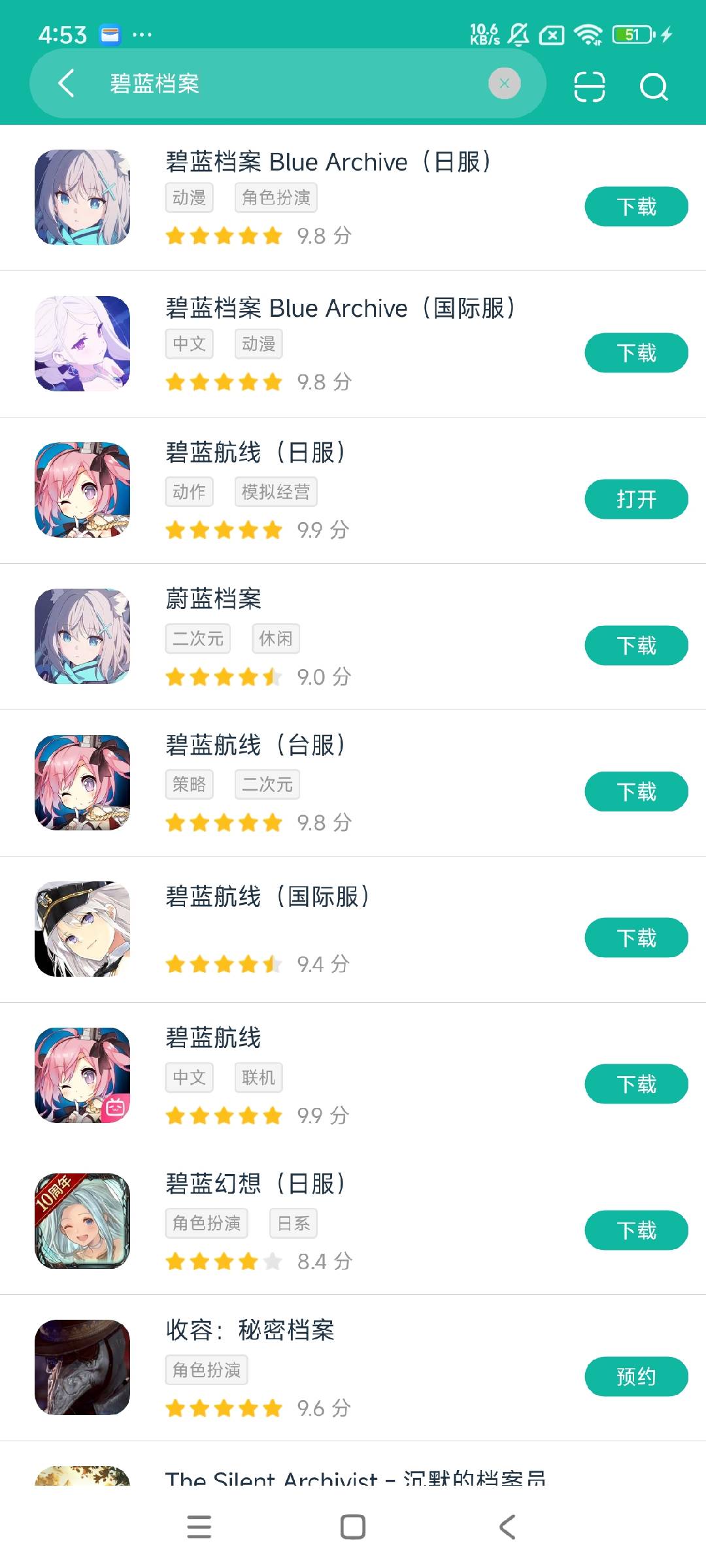The height and width of the screenshot is (1568, 706).
Task: Pre-register for 收容：秘密档案
Action: [x=635, y=1377]
